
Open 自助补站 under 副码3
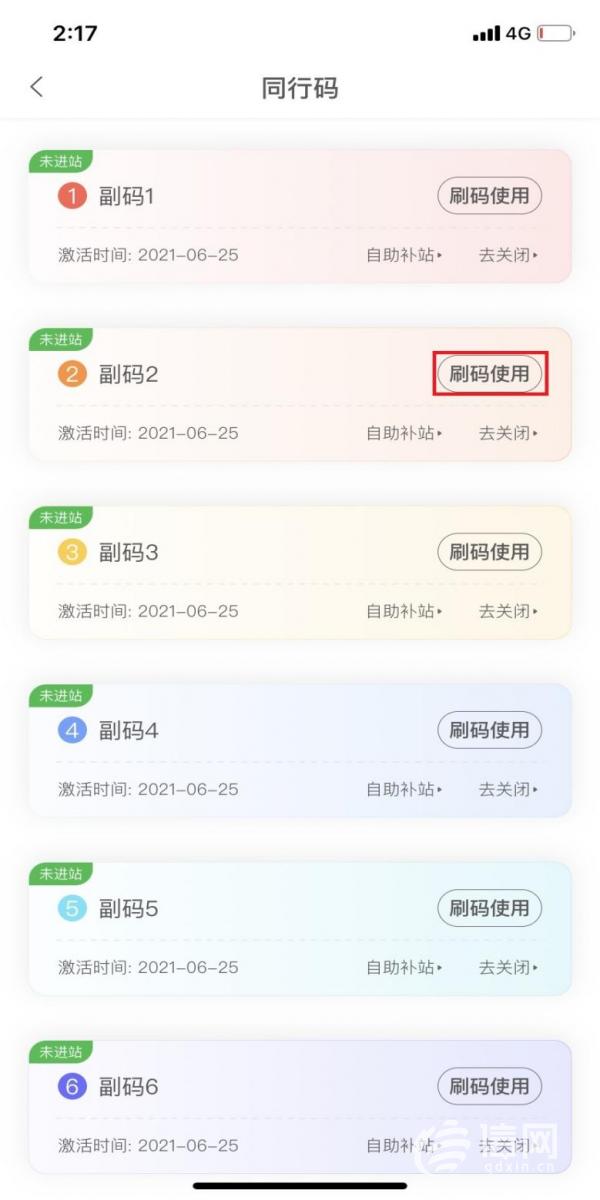(403, 611)
